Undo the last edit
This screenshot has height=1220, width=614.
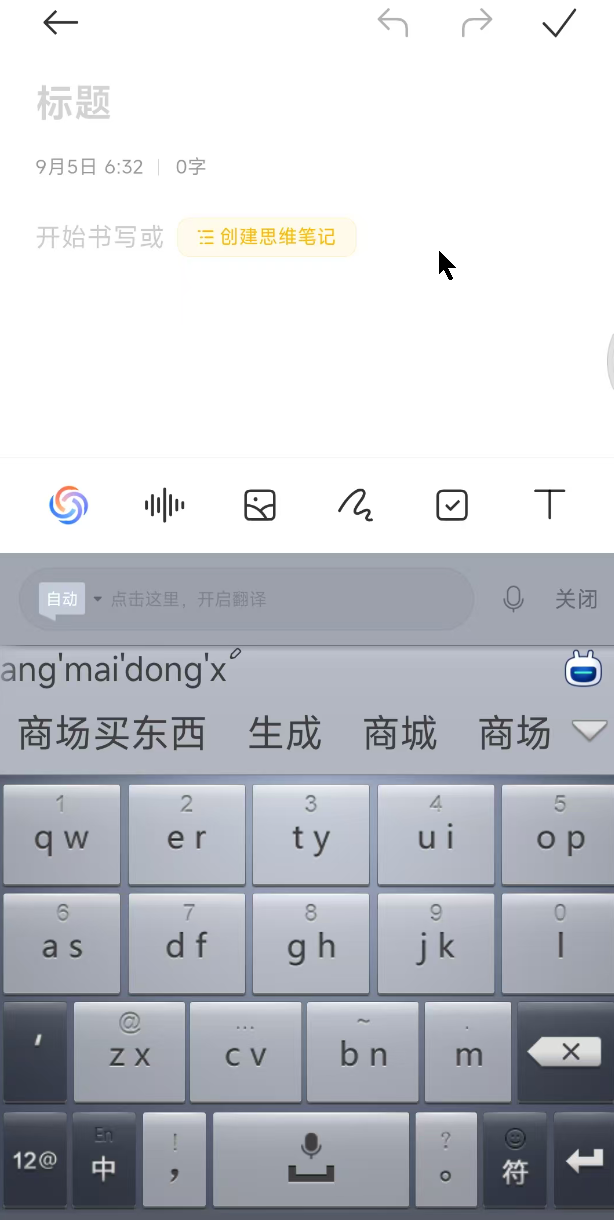393,23
